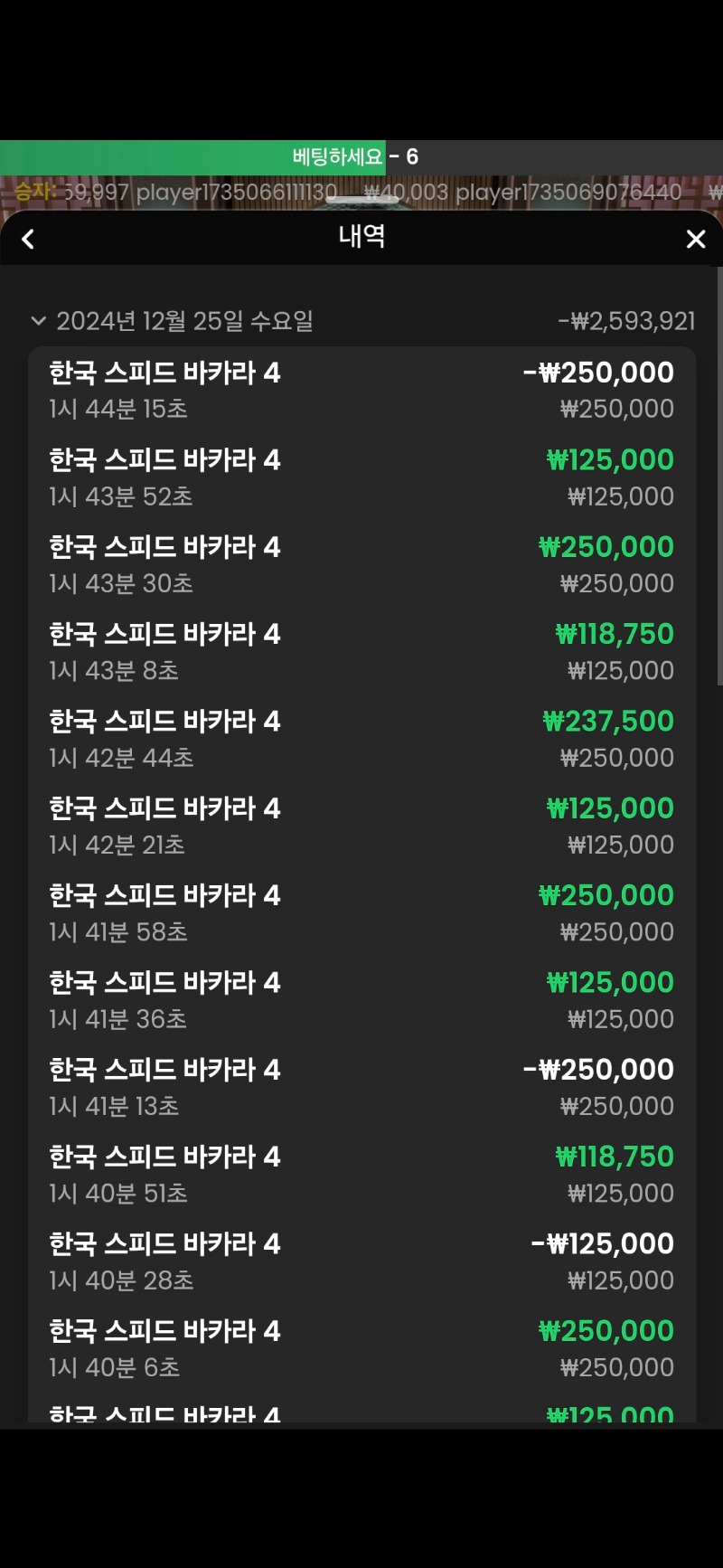
Task: Select the 1시 43분 8초 entry
Action: (361, 651)
